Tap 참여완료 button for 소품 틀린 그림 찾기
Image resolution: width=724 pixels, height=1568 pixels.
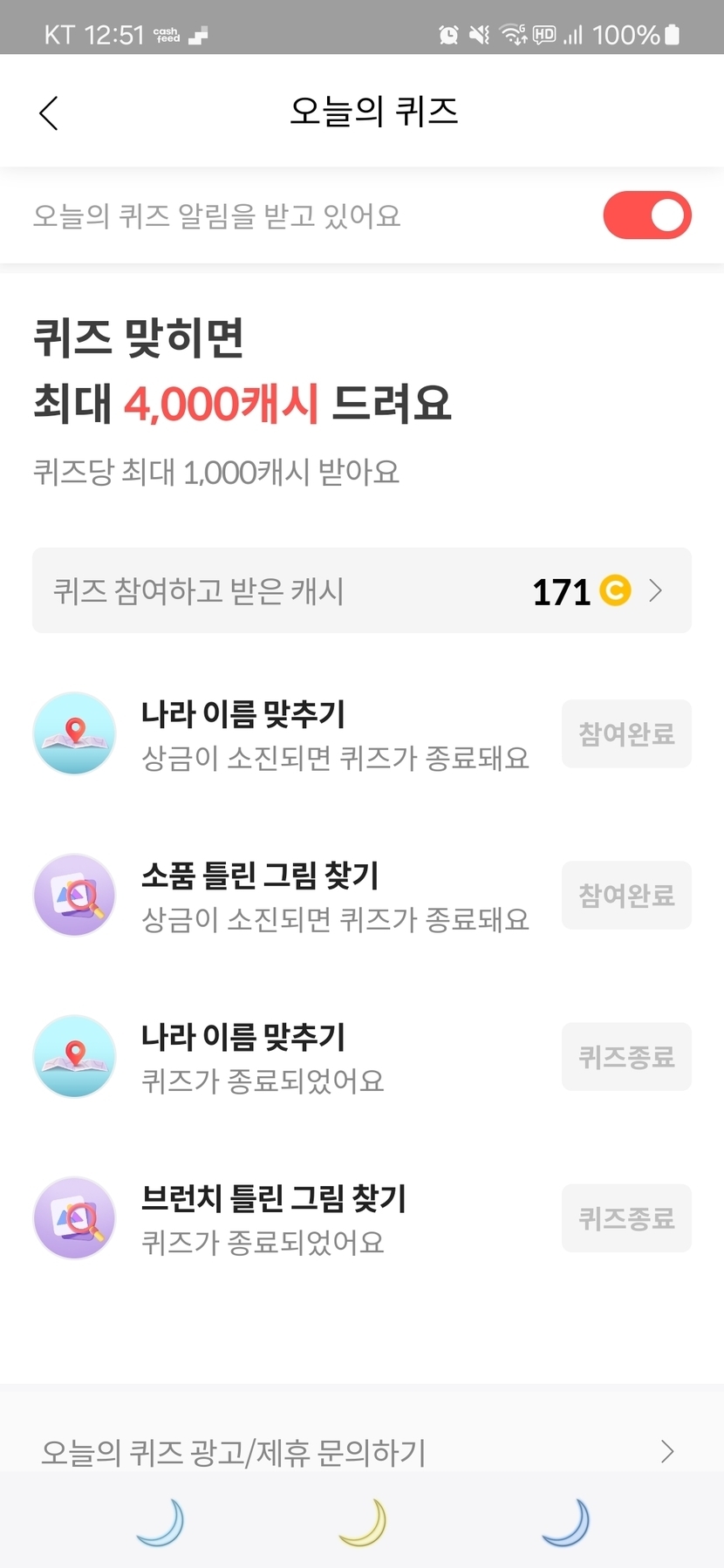pos(625,896)
